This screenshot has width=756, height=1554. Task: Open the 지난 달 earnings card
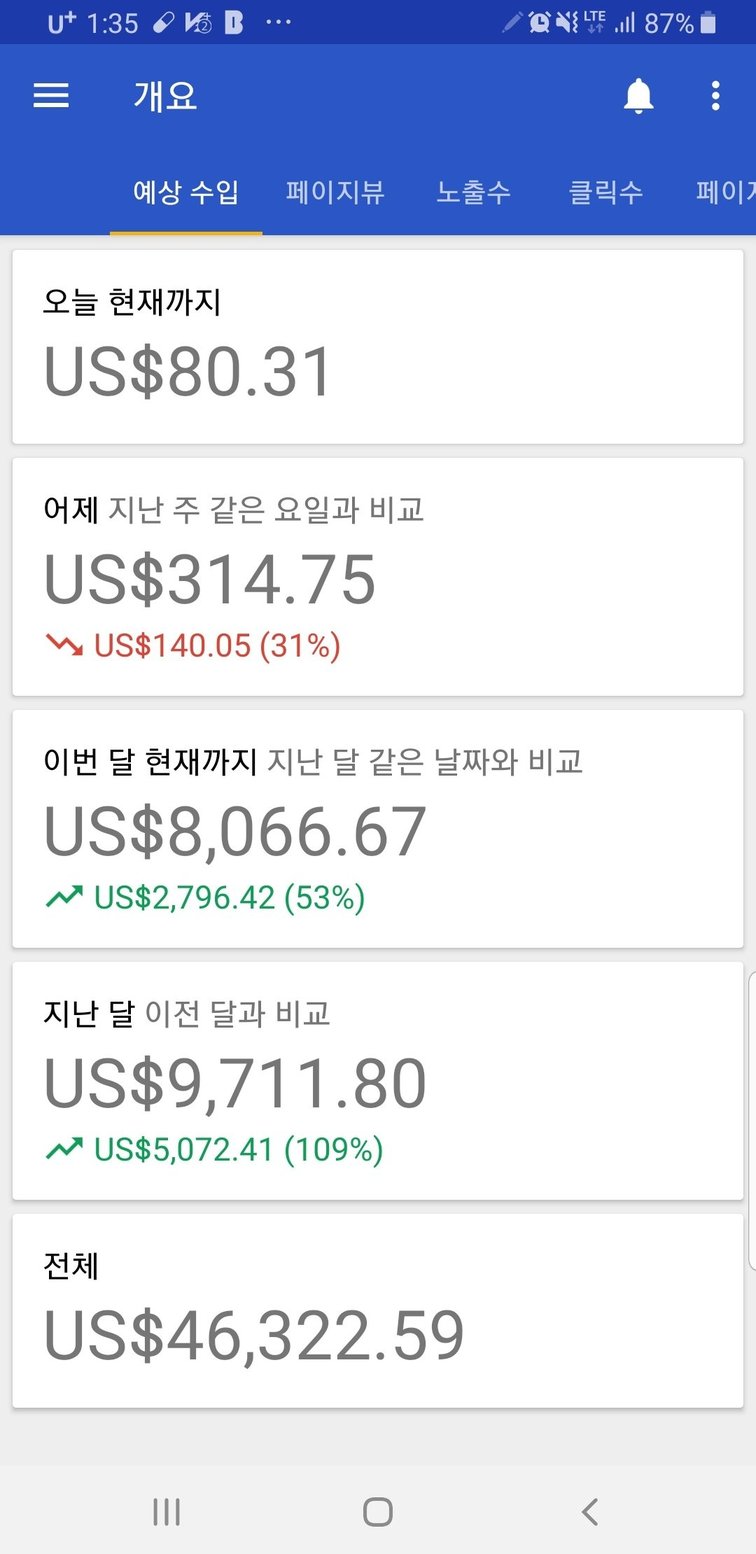(x=377, y=1080)
